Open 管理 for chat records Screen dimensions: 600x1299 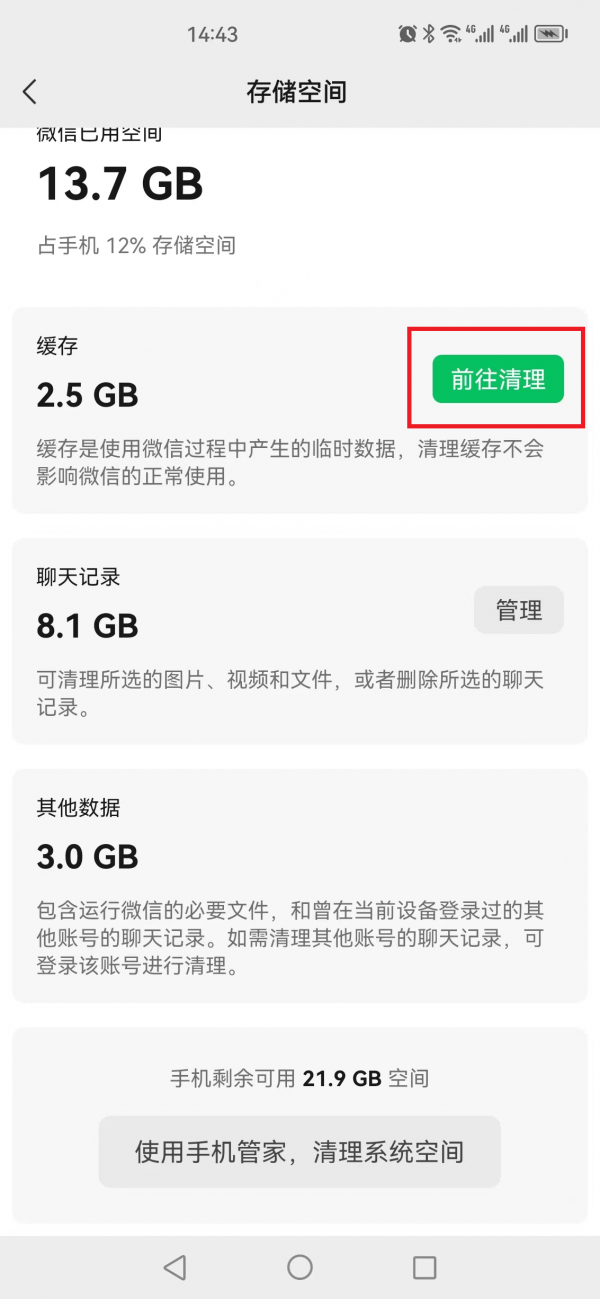click(x=518, y=610)
